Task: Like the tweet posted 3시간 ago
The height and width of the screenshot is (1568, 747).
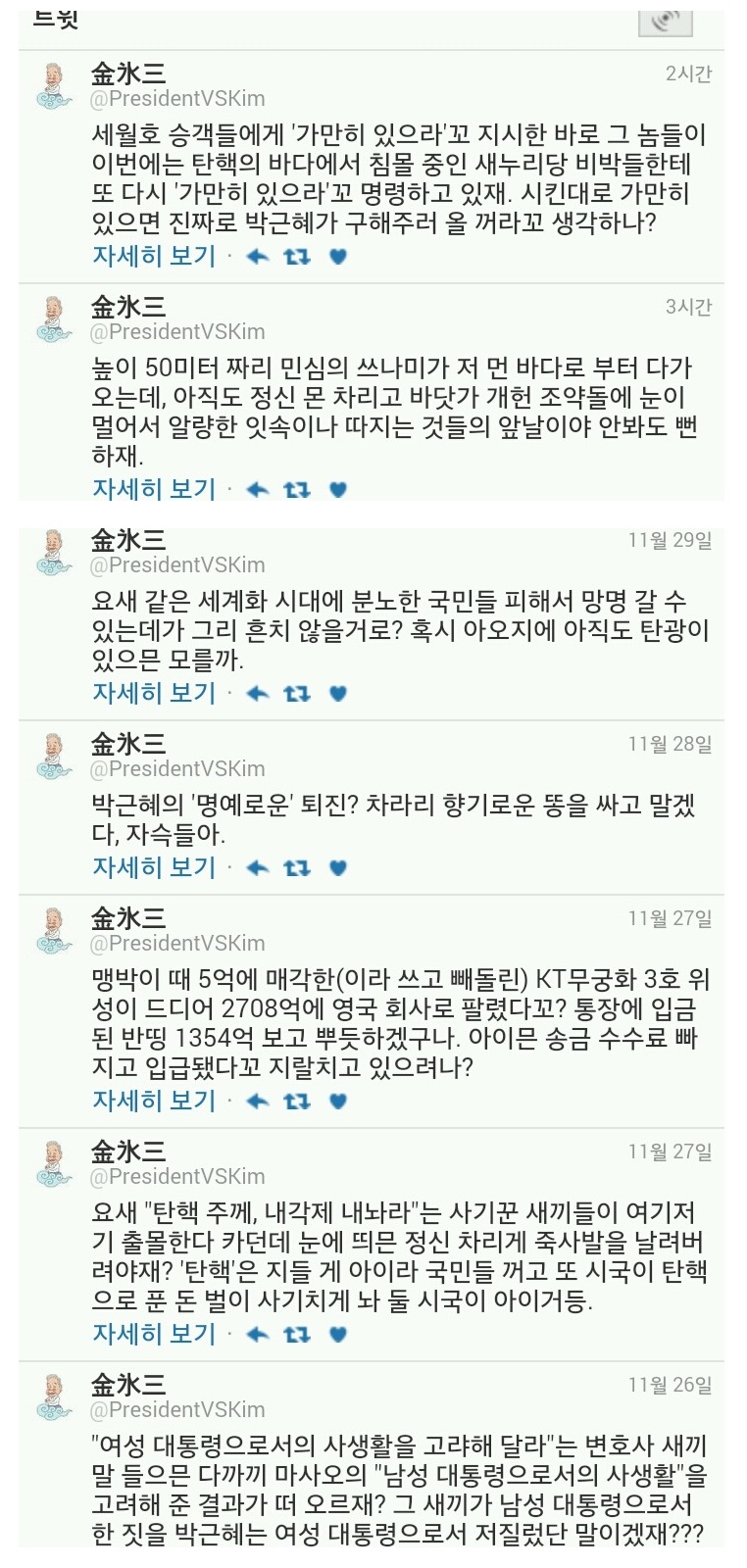Action: (338, 489)
